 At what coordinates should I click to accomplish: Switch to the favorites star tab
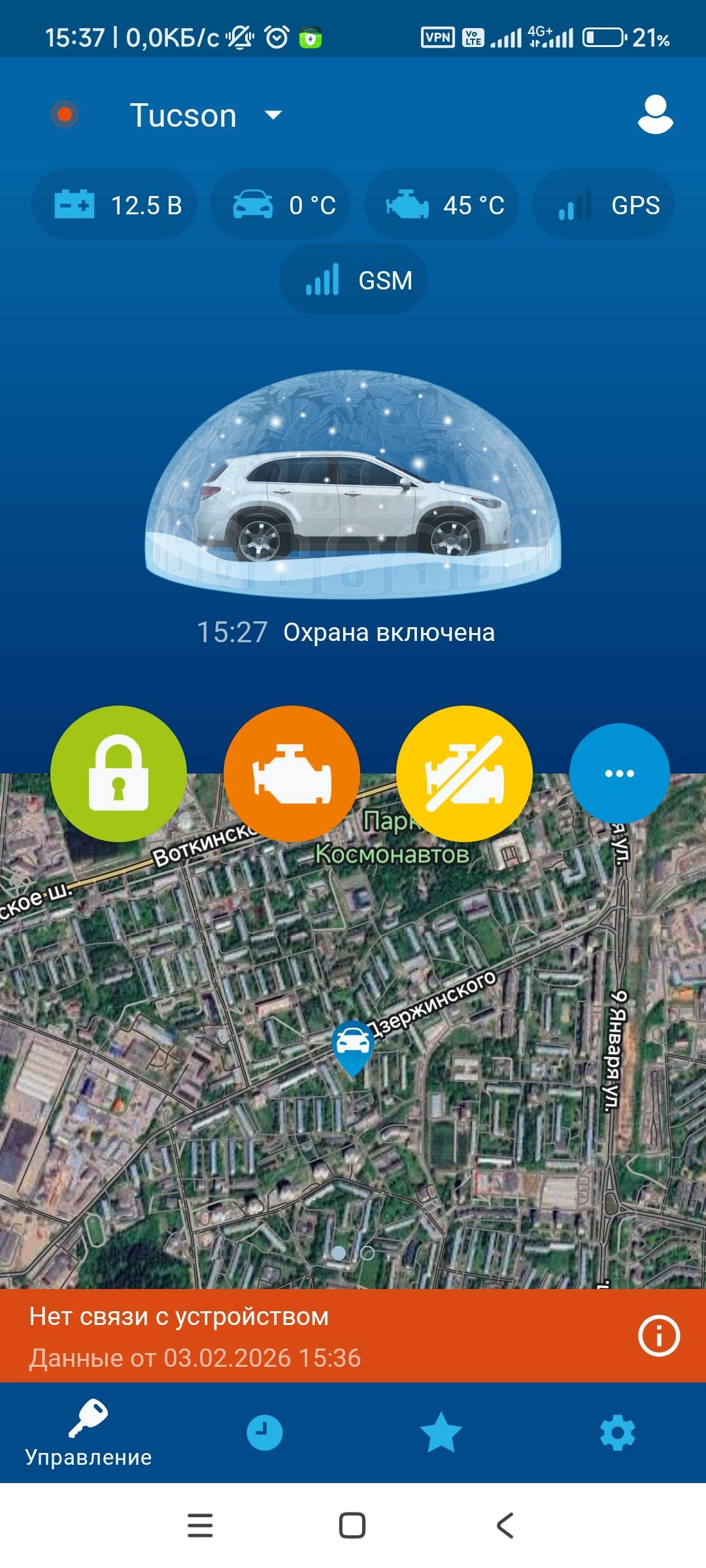pos(441,1433)
